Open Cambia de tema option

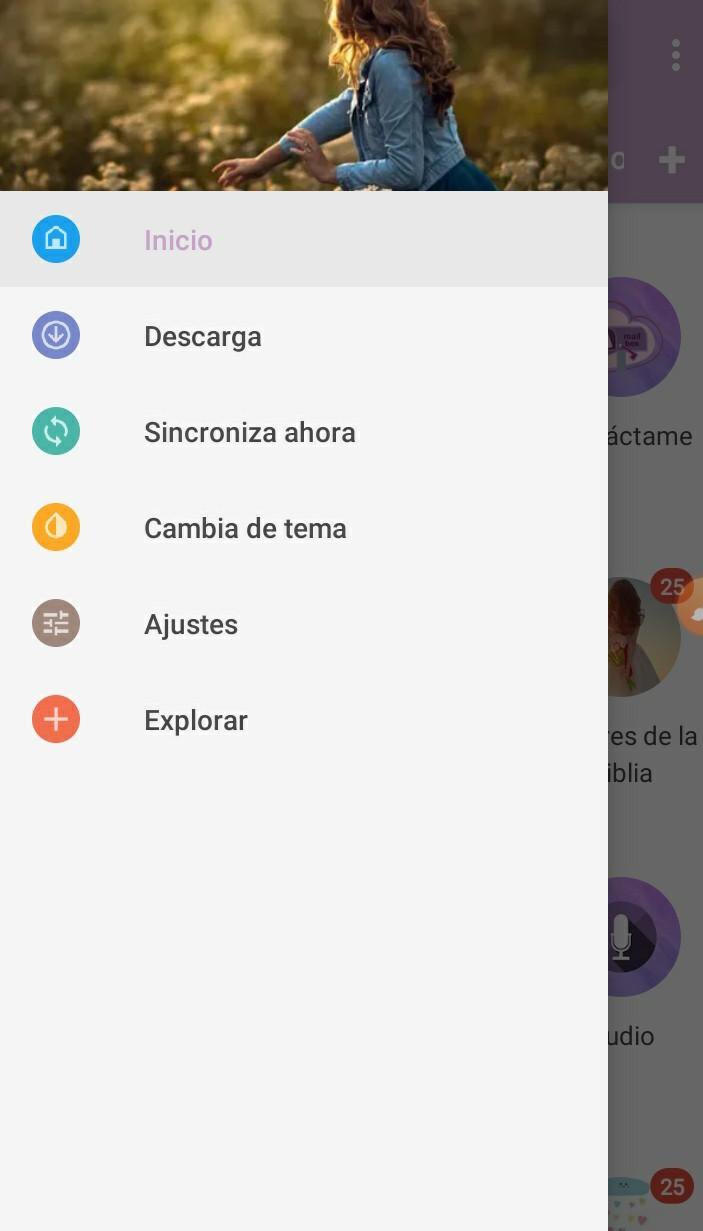click(245, 528)
